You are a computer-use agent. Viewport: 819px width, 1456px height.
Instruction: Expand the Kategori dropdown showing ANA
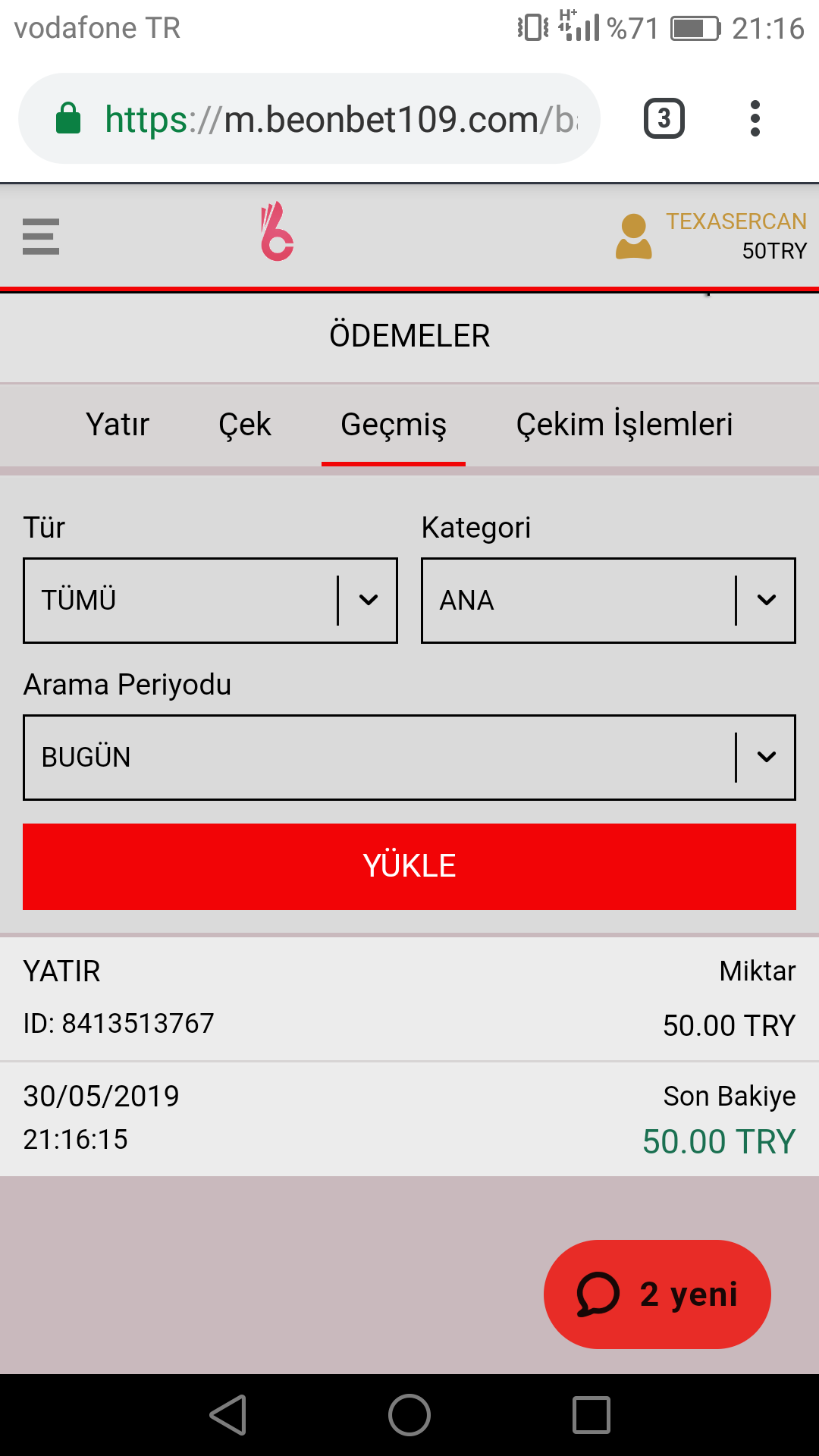[x=608, y=601]
